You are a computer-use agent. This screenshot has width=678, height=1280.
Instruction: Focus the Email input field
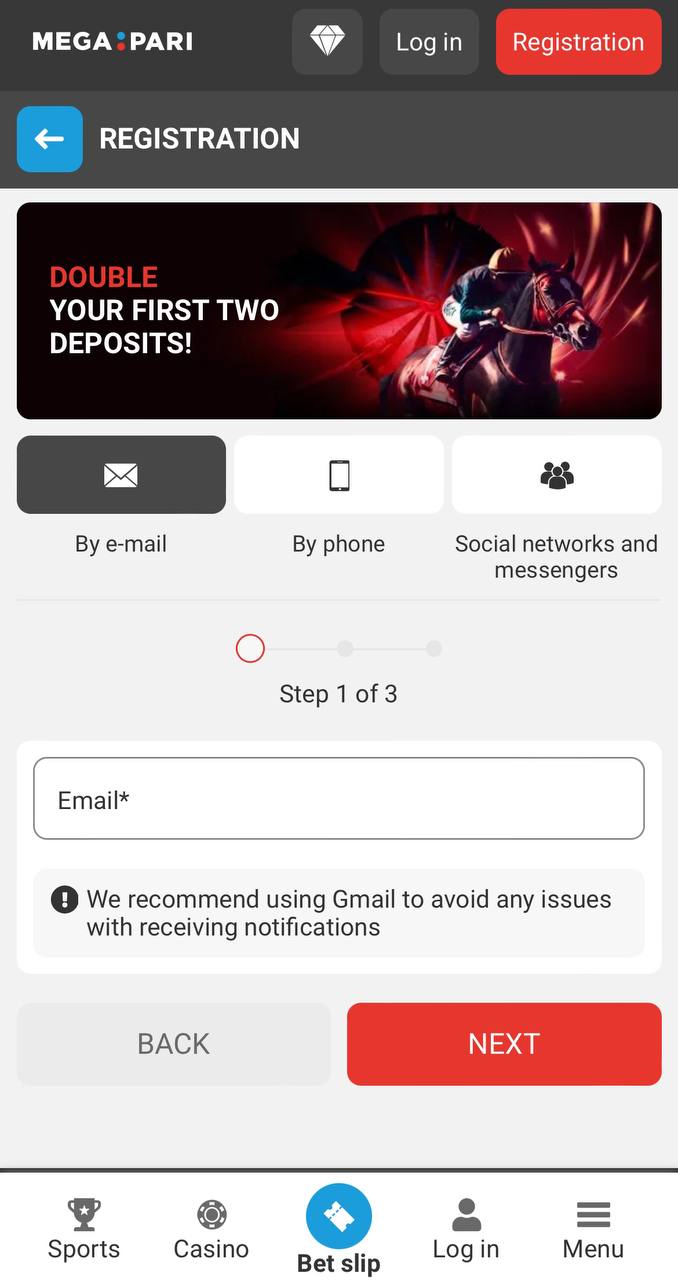point(339,798)
